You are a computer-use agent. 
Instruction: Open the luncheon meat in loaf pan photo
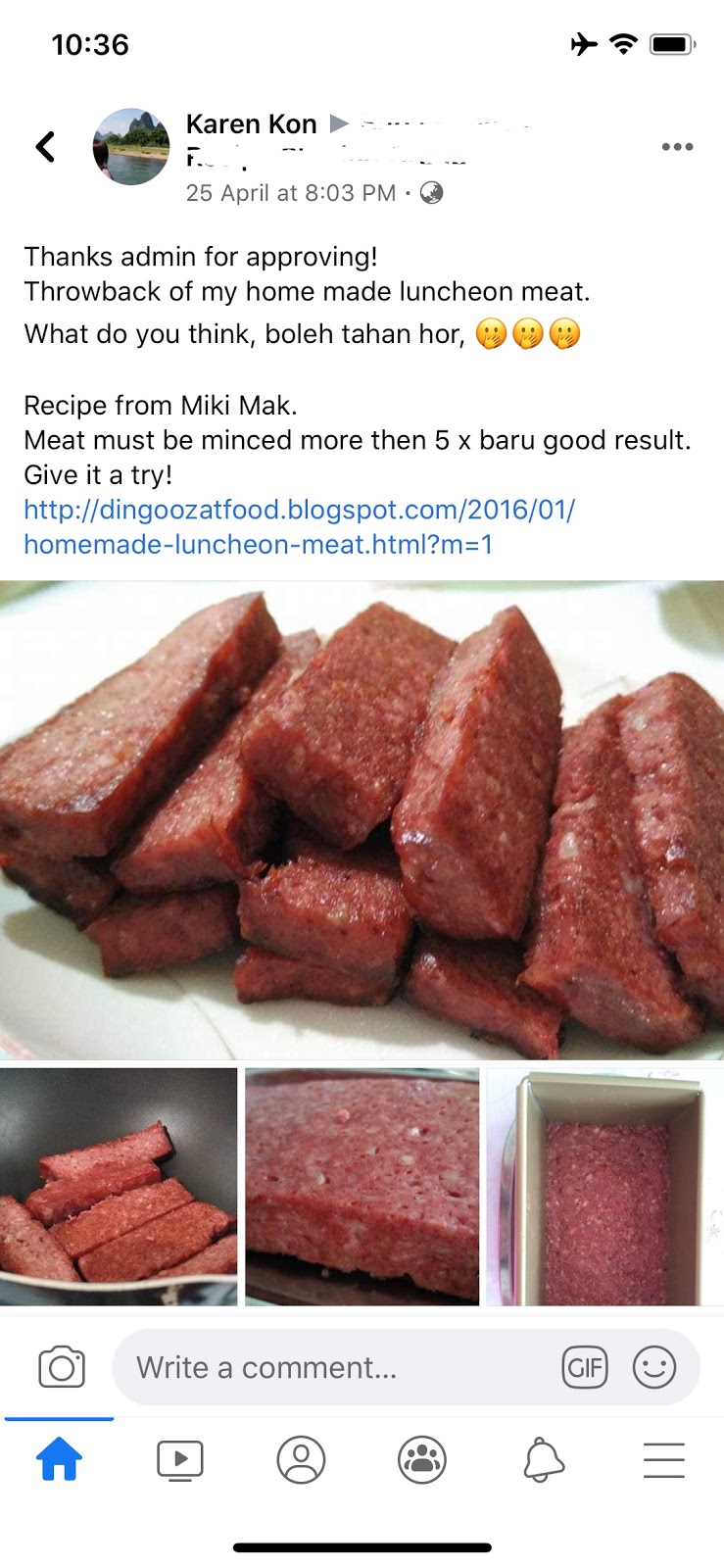coord(603,1186)
